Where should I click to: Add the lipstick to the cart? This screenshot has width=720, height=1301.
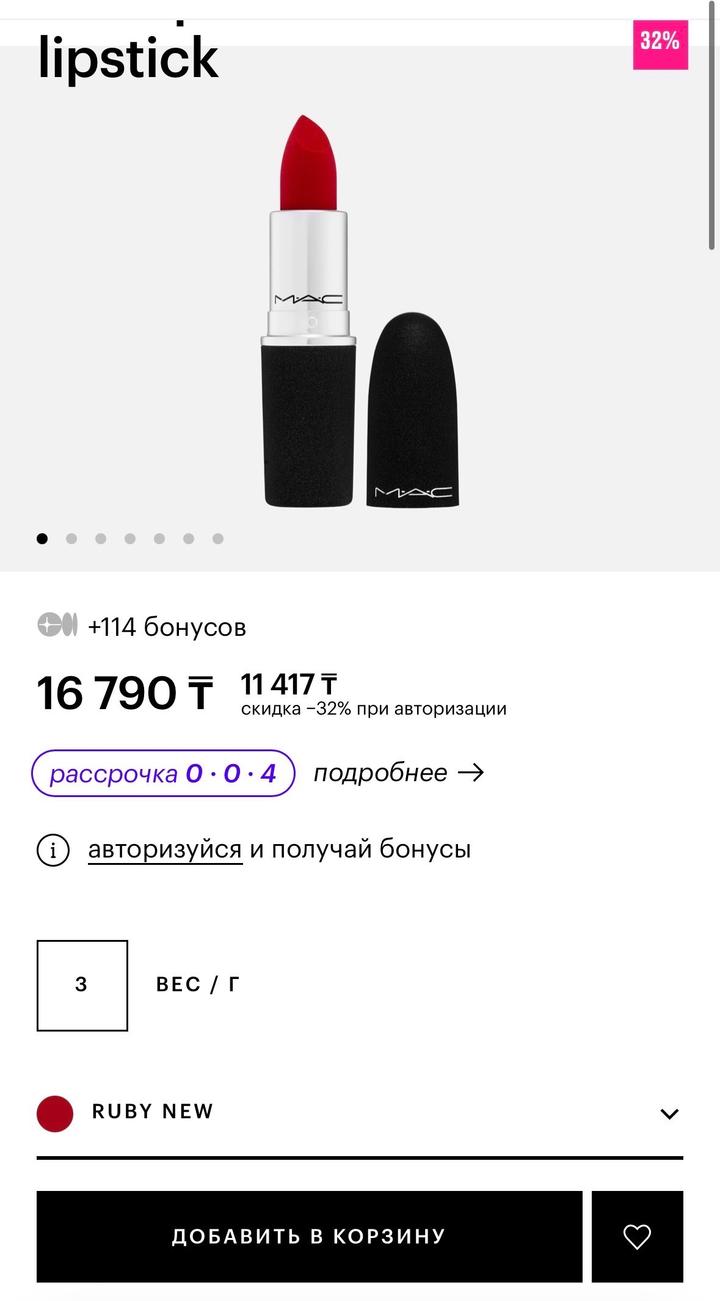point(309,1236)
